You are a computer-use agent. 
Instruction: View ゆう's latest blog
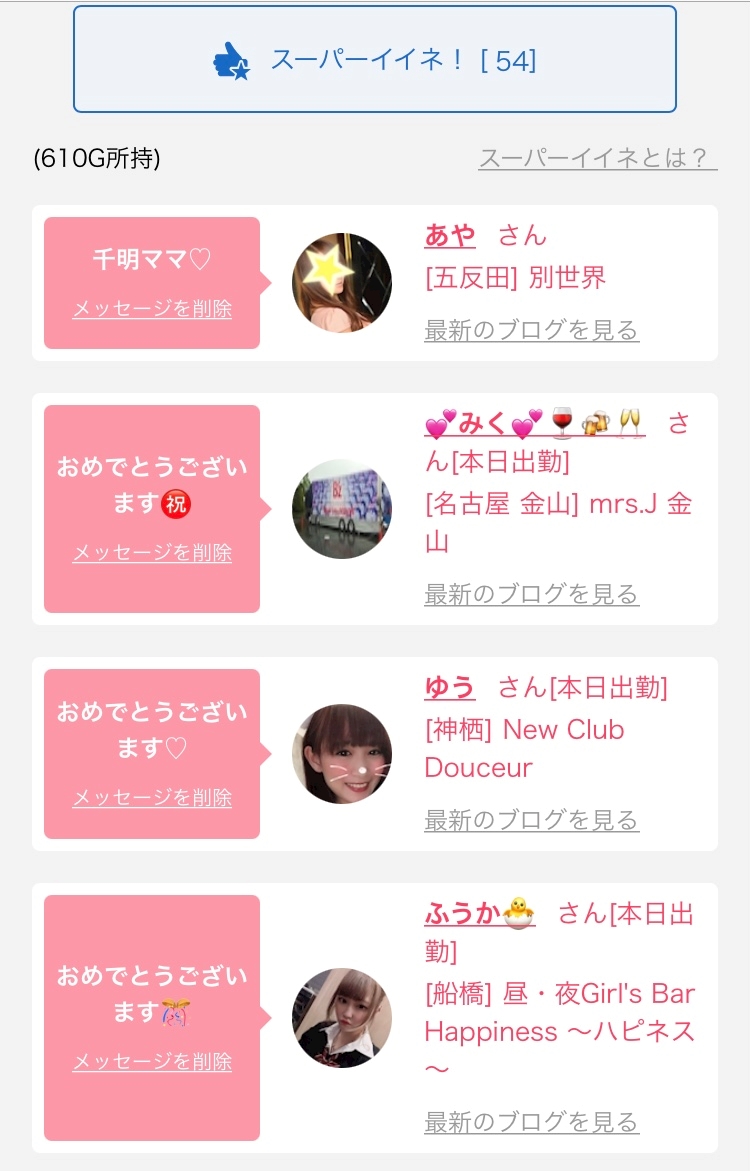pyautogui.click(x=532, y=820)
